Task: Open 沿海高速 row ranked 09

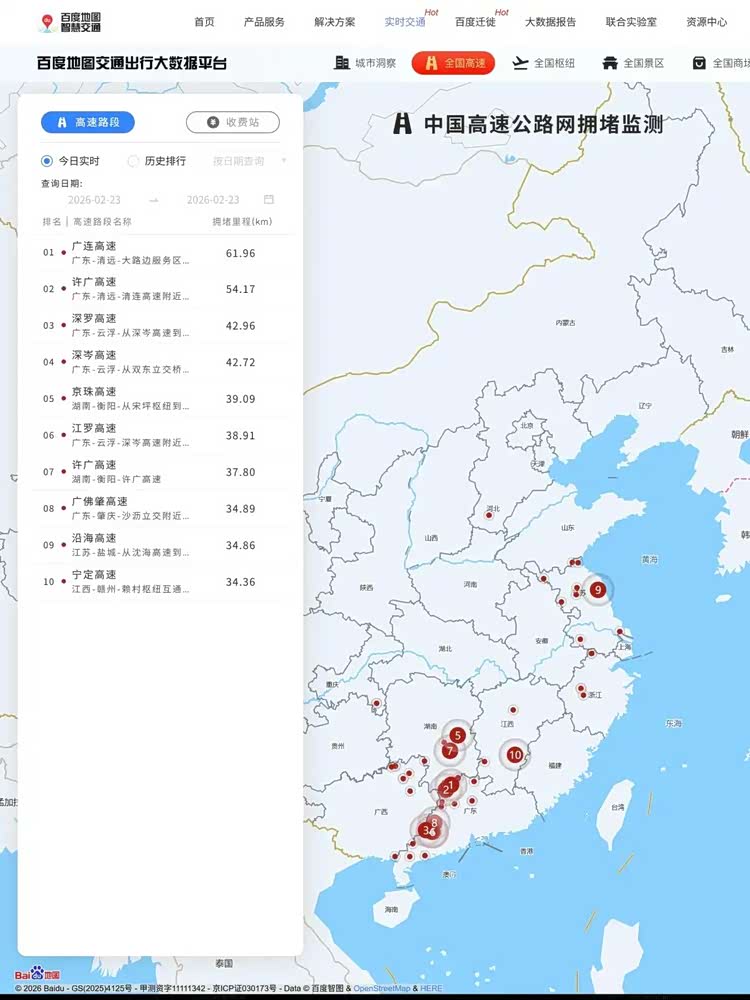Action: [160, 545]
